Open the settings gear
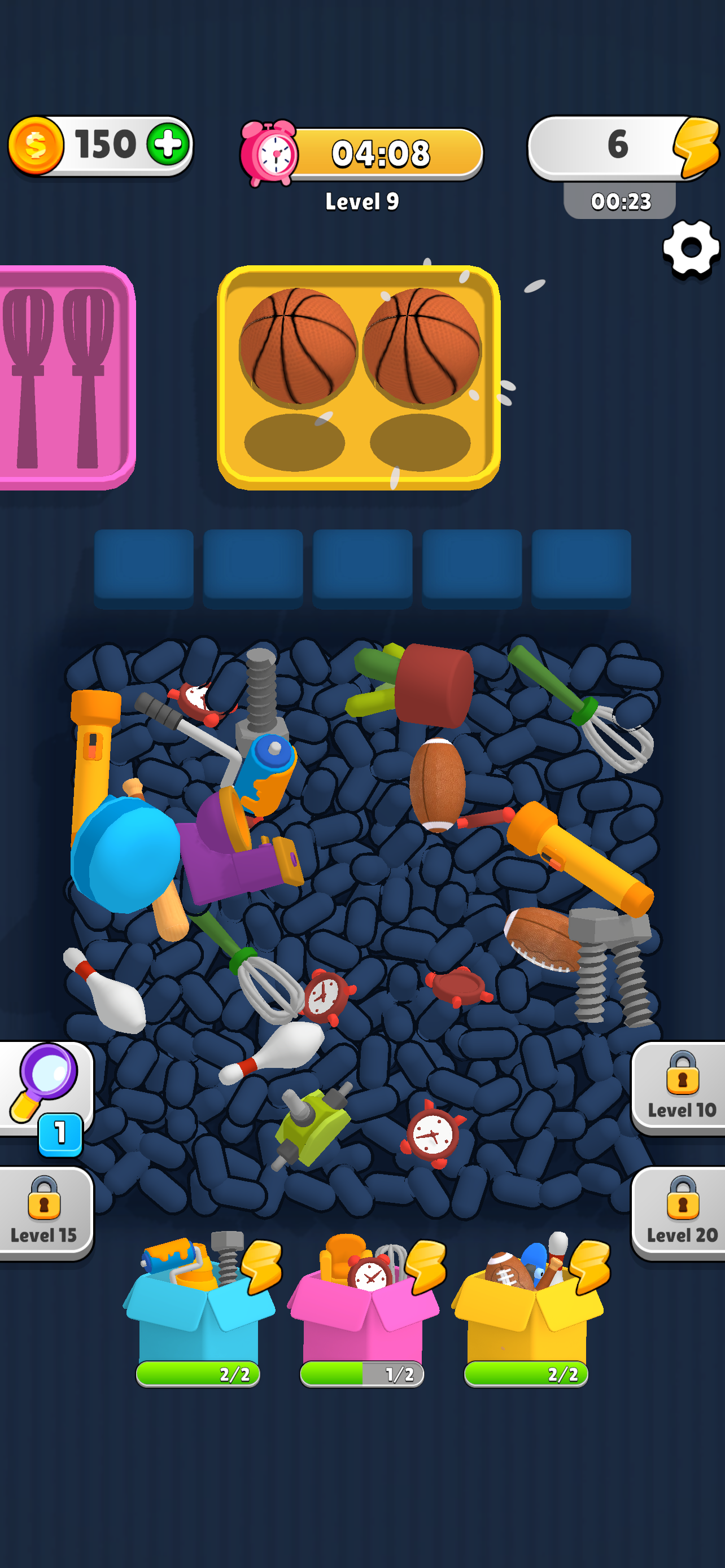Screen dimensions: 725x1568 [x=691, y=246]
